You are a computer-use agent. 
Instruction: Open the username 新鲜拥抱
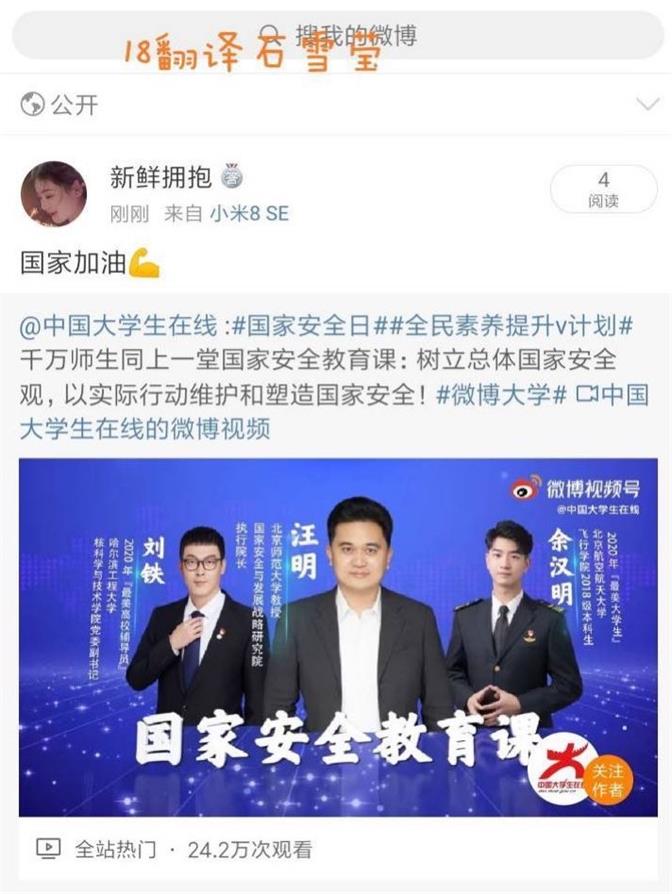tap(161, 178)
